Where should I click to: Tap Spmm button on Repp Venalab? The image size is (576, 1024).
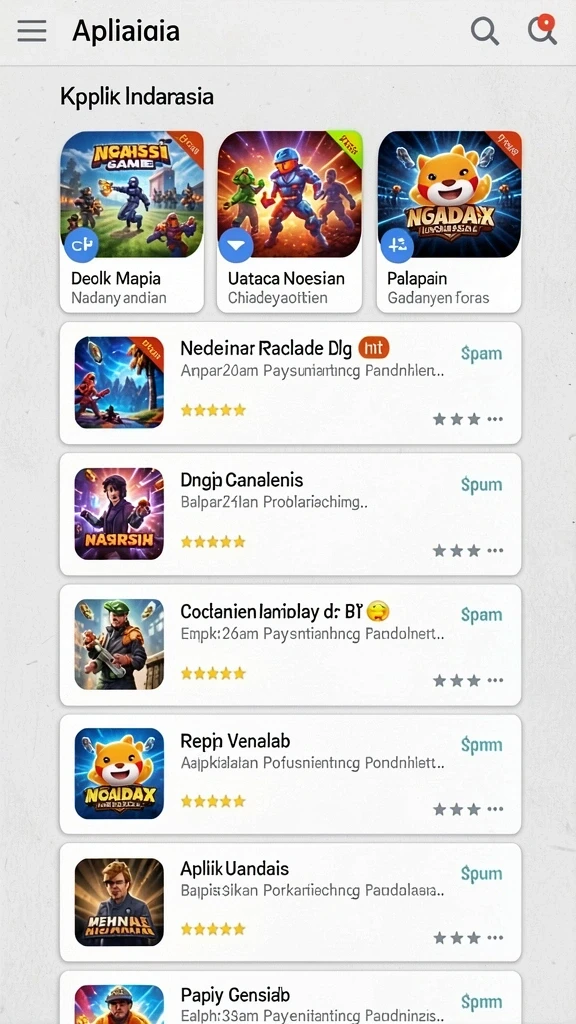(481, 745)
